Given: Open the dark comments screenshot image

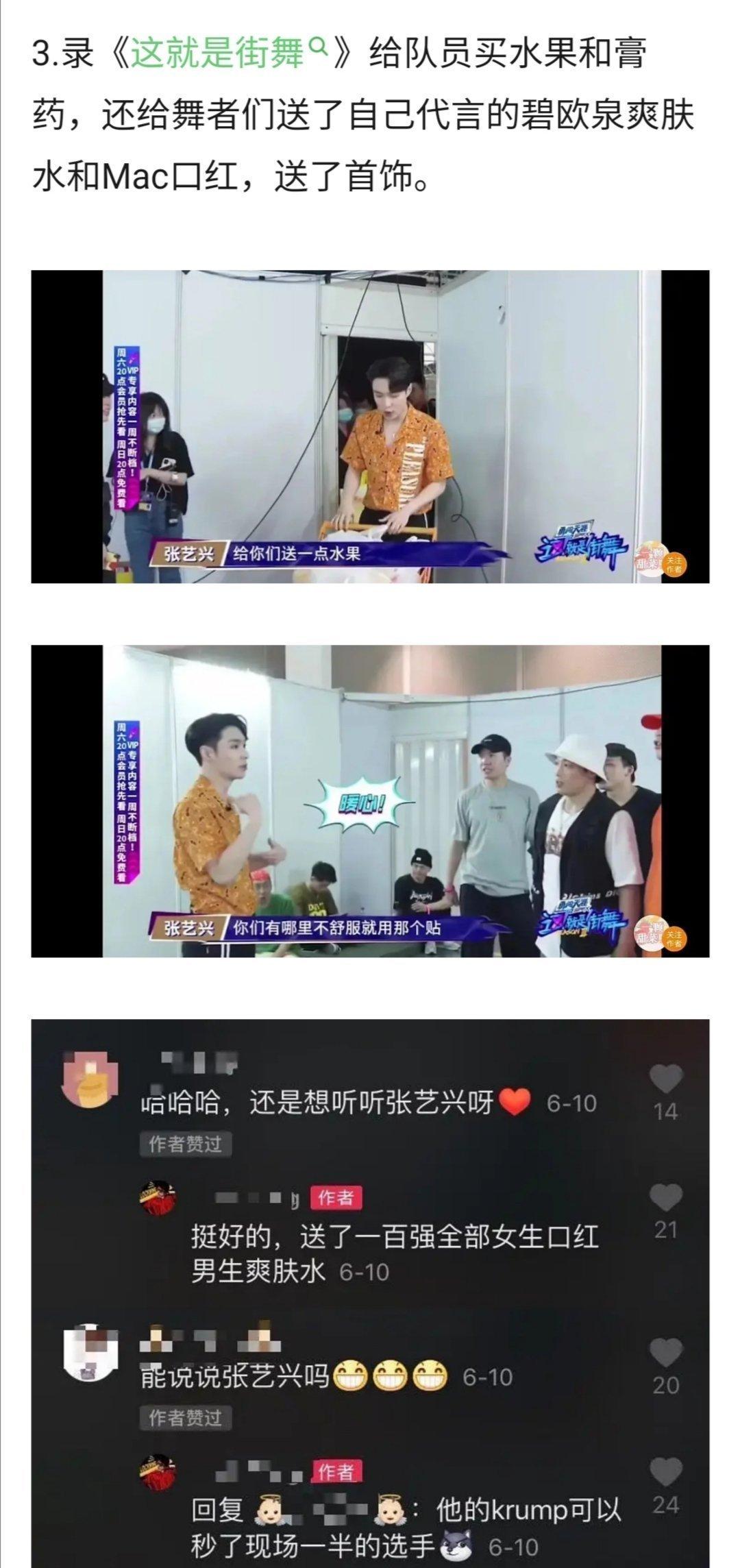Looking at the screenshot, I should click(x=370, y=1294).
